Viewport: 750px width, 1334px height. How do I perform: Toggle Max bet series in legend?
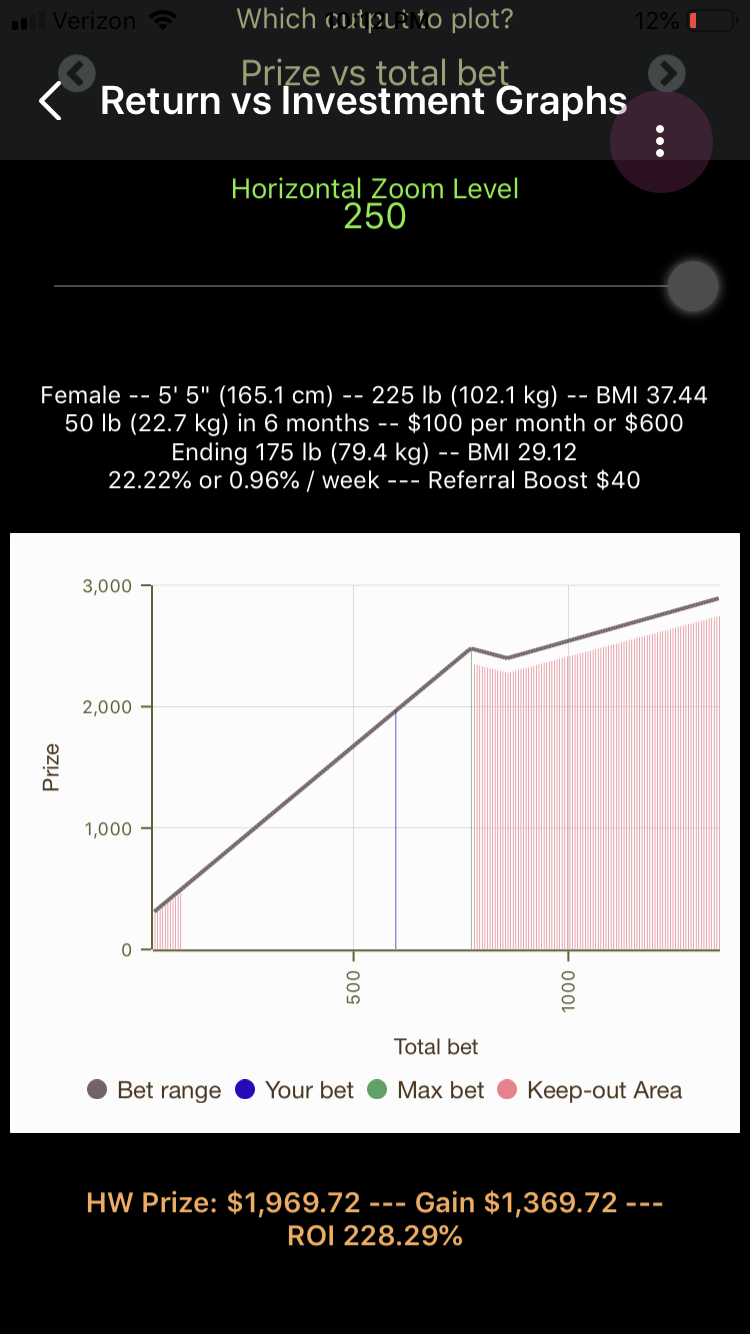pyautogui.click(x=426, y=1090)
